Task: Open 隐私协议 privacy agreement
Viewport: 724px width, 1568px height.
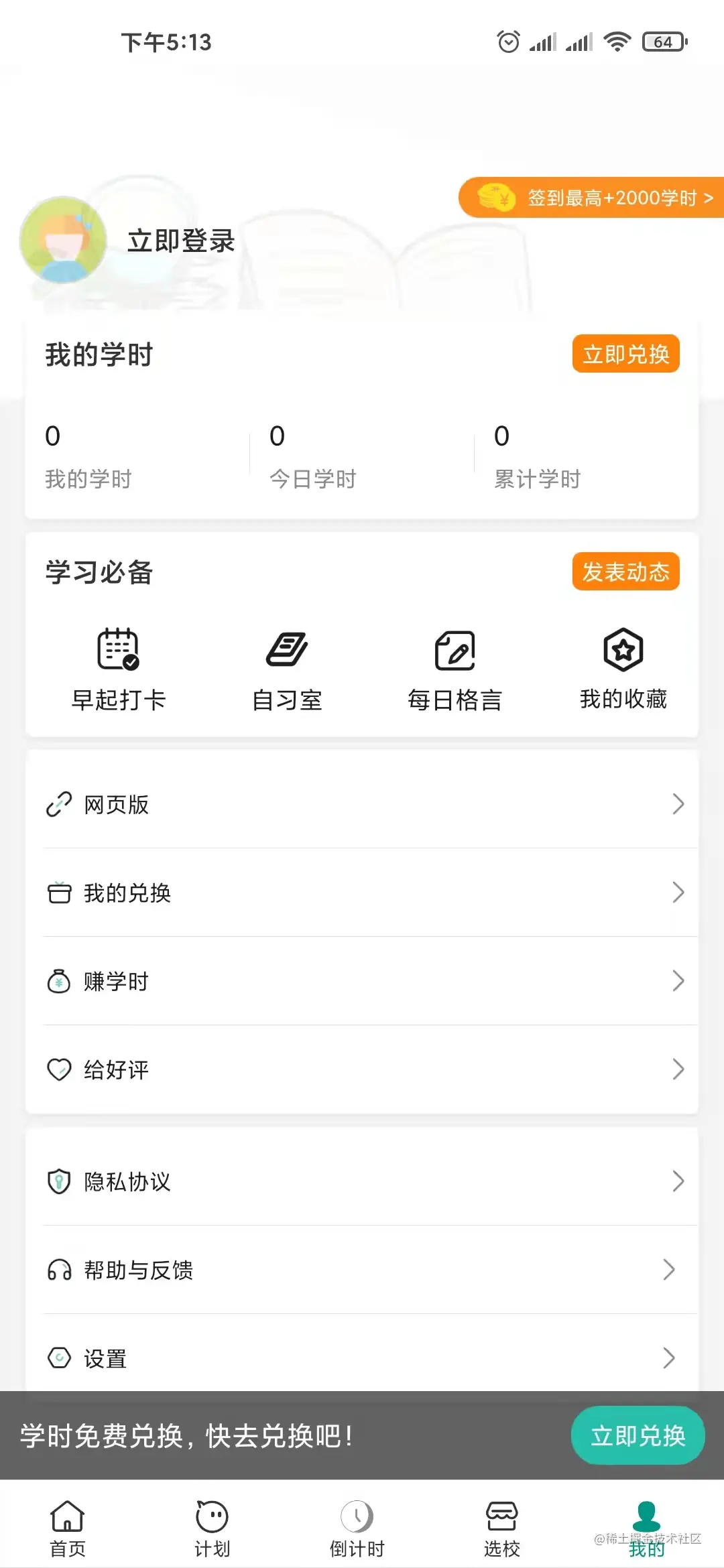Action: [x=362, y=1181]
